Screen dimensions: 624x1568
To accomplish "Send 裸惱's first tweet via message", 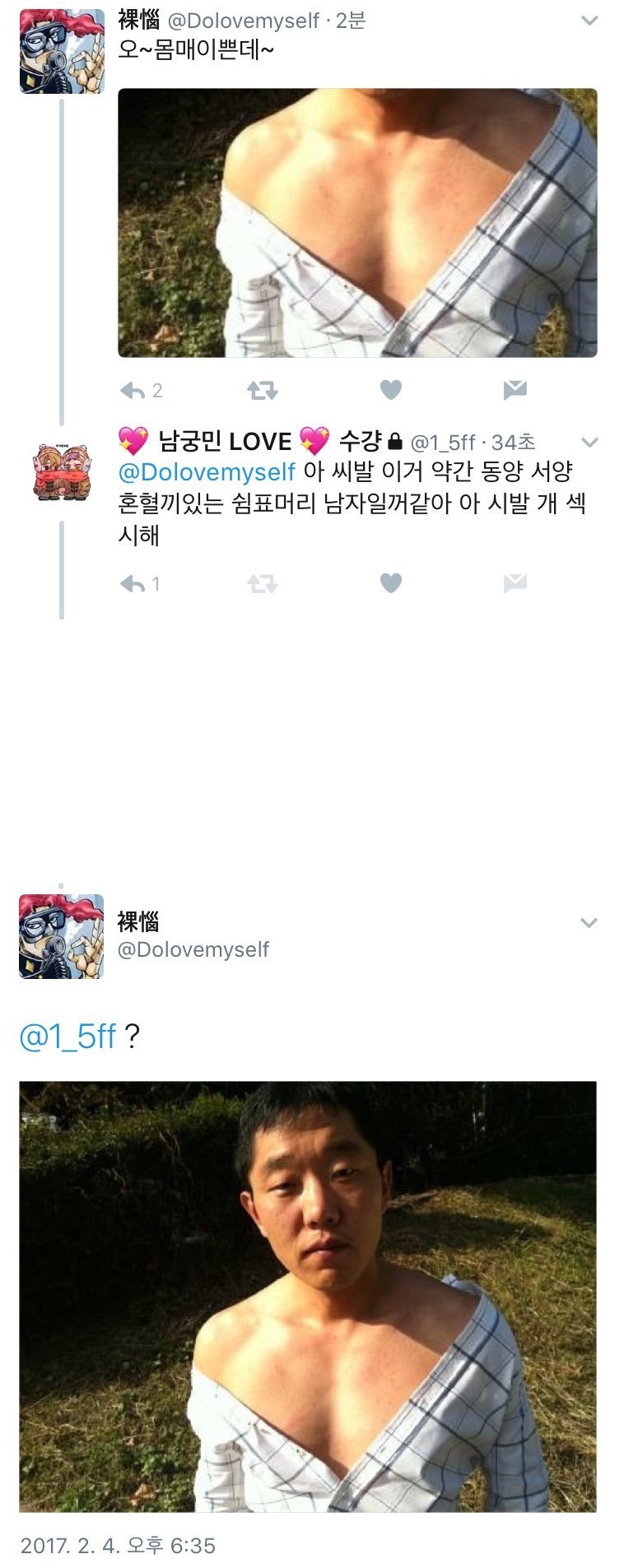I will 515,389.
